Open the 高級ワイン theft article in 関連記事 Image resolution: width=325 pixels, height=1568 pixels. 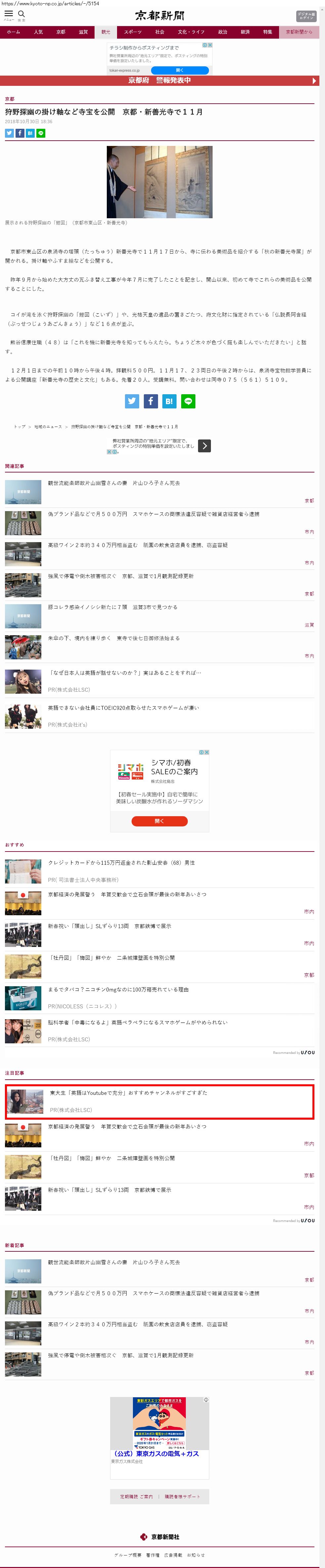pyautogui.click(x=138, y=545)
